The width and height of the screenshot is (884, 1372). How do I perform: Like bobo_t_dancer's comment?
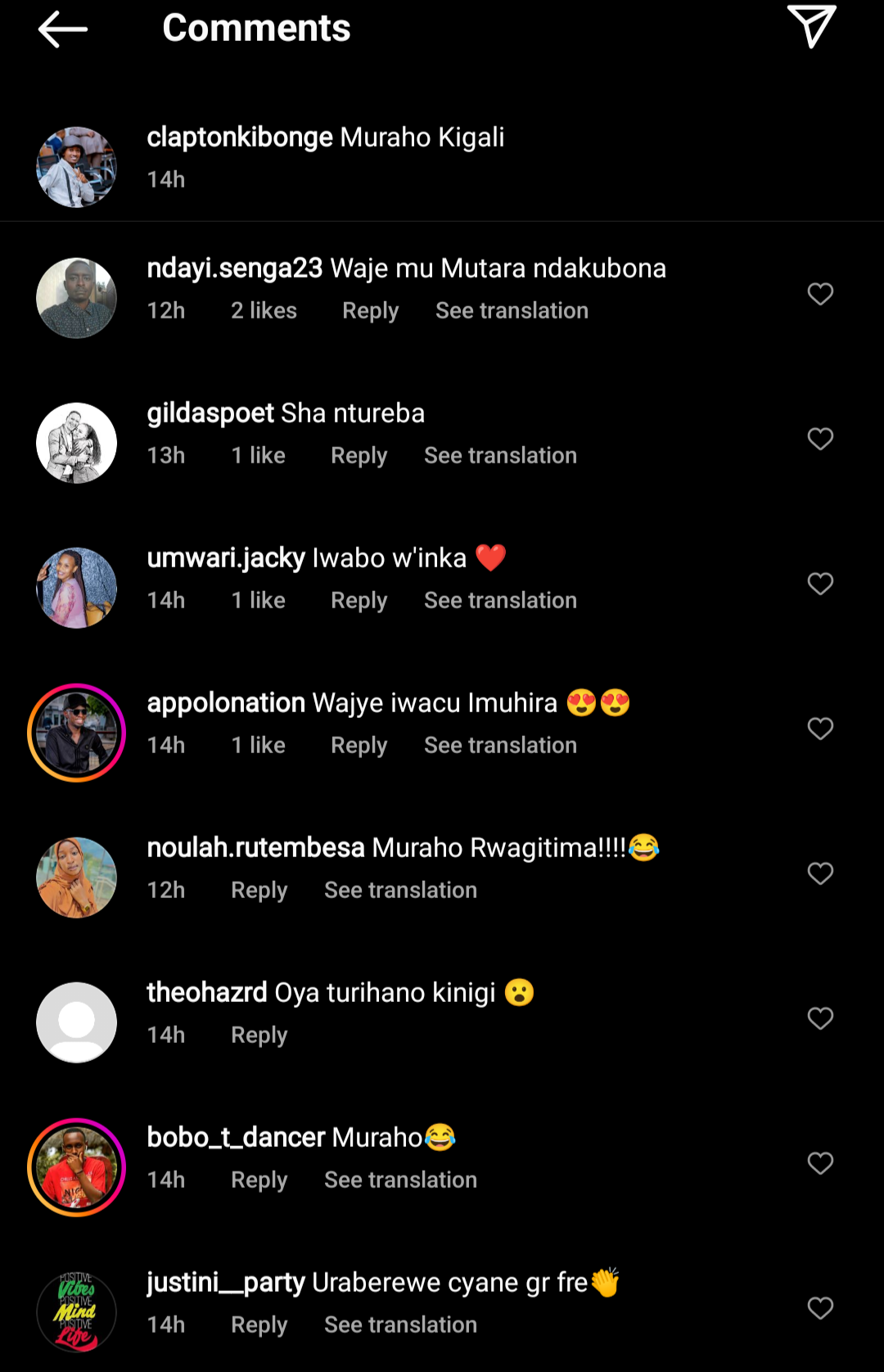[x=820, y=1163]
